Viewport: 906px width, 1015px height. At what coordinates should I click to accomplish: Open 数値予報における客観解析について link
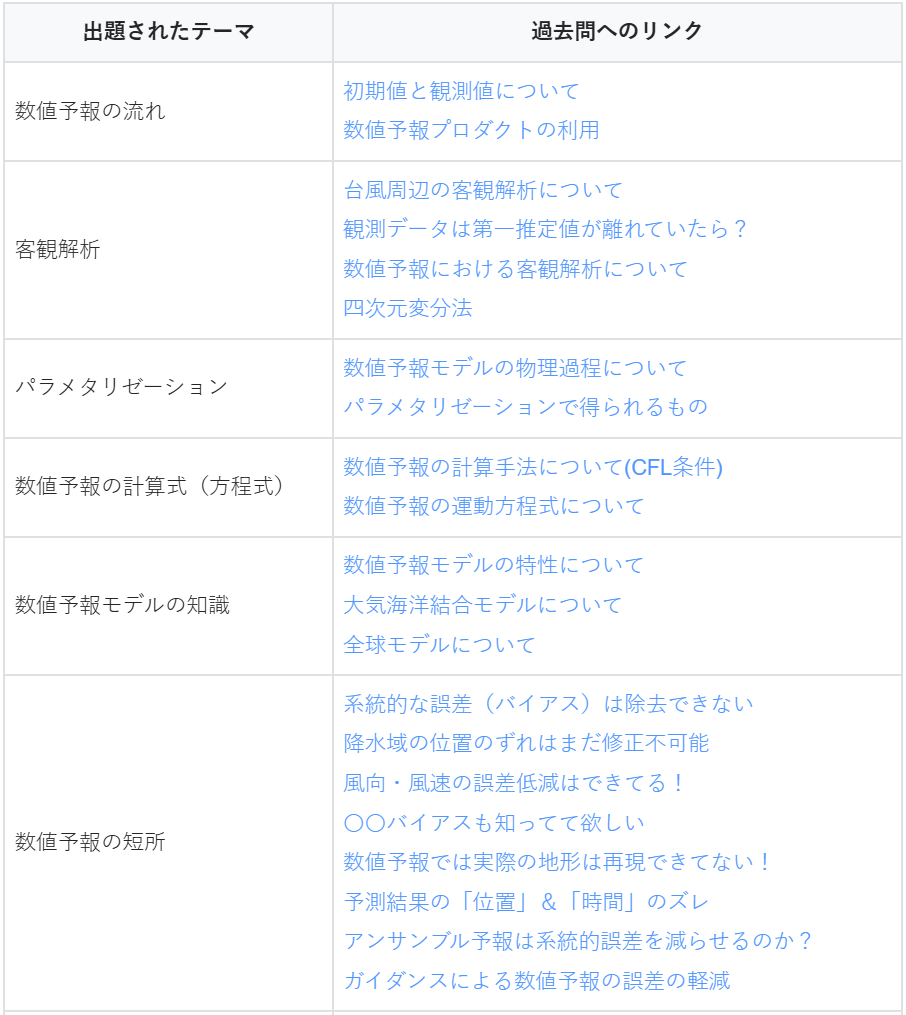[516, 269]
